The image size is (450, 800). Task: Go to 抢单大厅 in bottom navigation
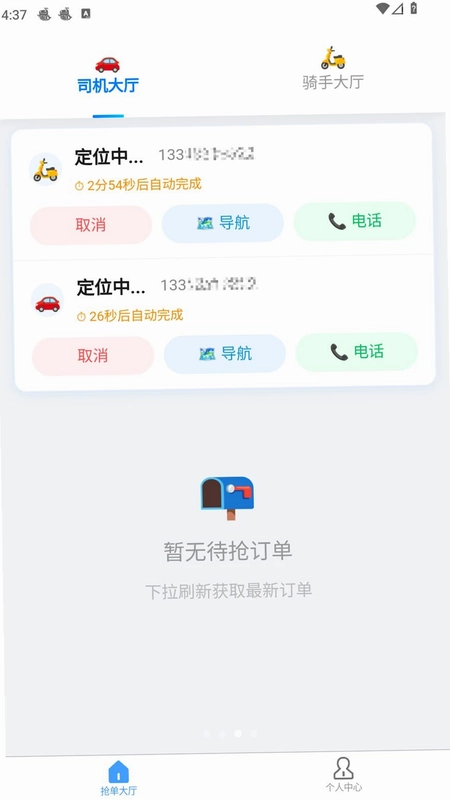coord(118,778)
